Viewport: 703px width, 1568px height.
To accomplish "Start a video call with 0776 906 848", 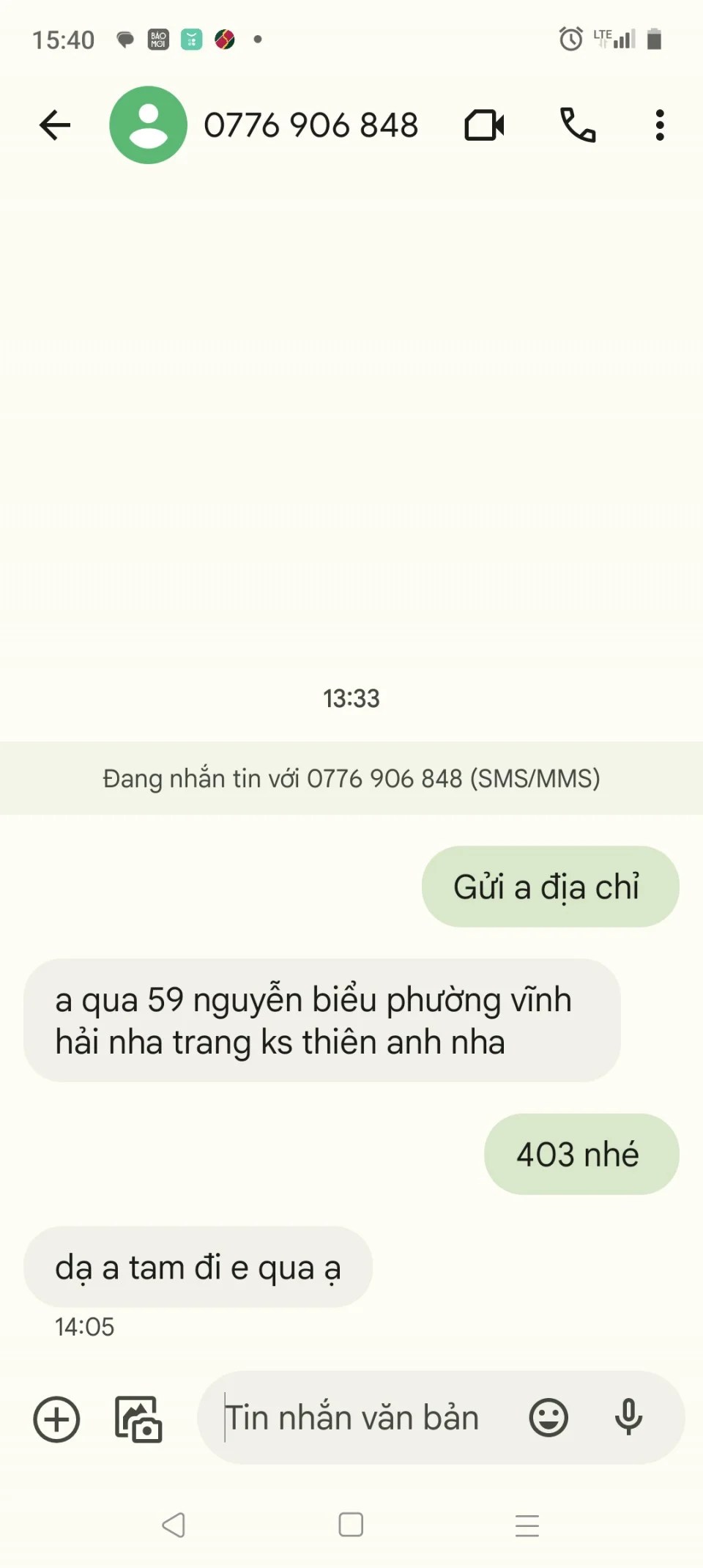I will (x=484, y=125).
